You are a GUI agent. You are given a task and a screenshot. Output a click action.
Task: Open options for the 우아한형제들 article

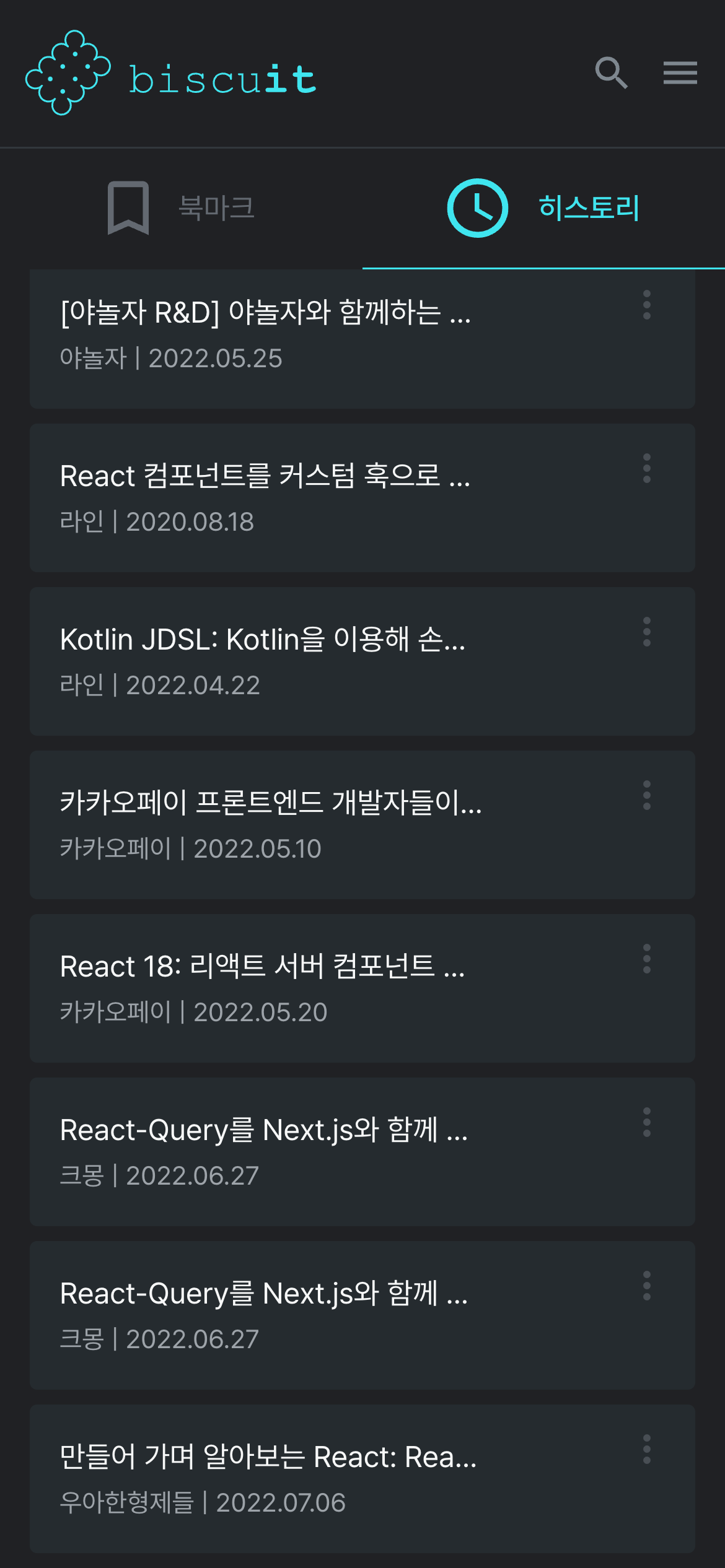[x=647, y=1450]
